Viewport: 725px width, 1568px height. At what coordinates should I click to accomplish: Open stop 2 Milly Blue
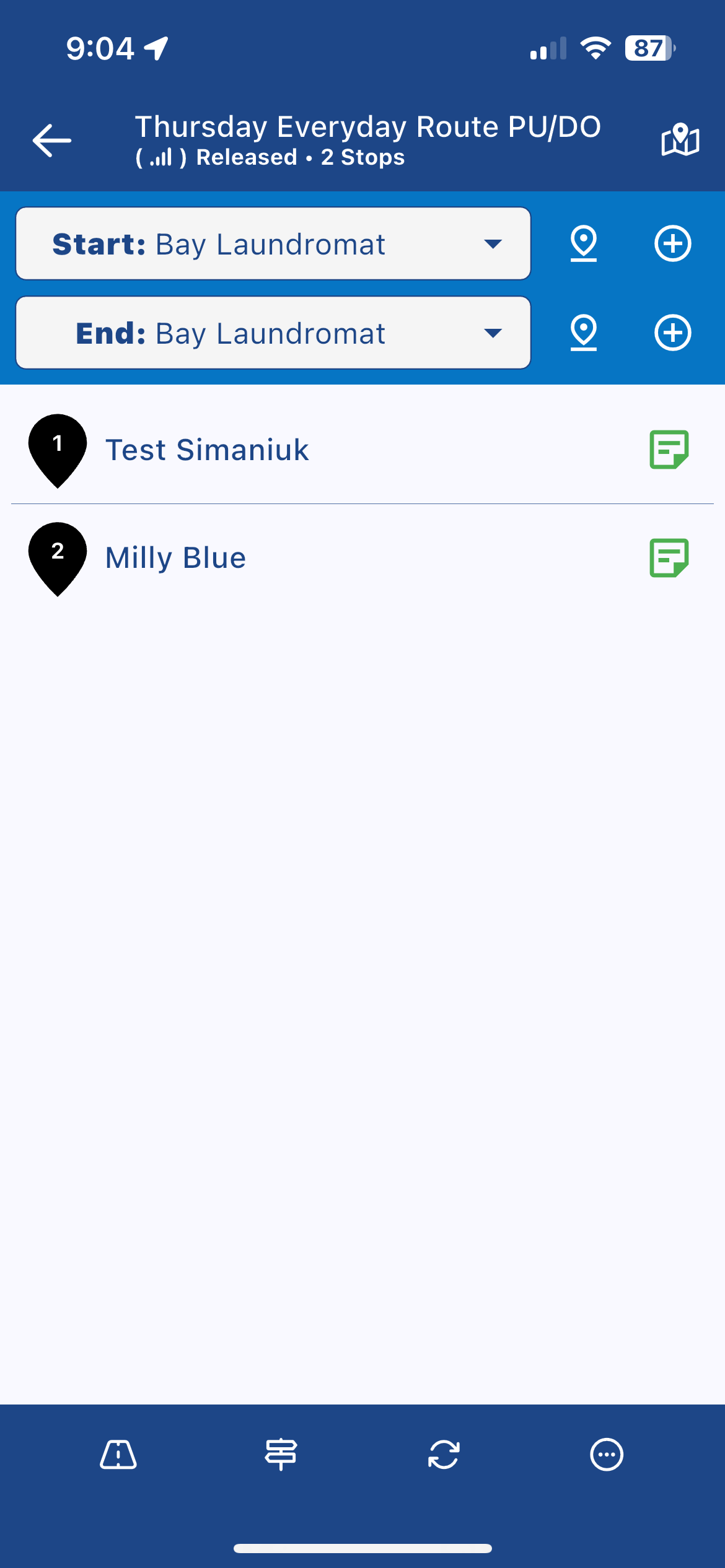[176, 558]
